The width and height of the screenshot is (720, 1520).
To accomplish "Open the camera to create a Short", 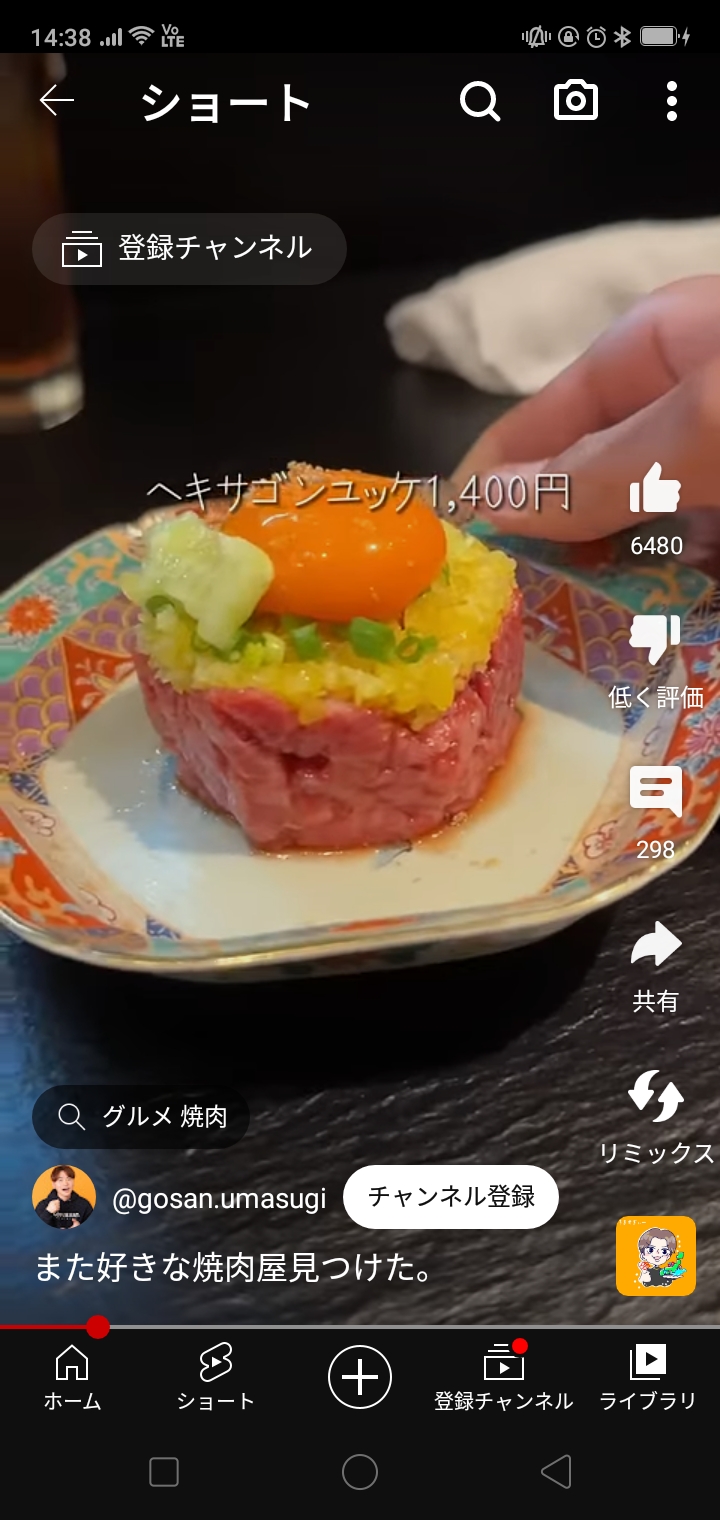I will tap(576, 101).
